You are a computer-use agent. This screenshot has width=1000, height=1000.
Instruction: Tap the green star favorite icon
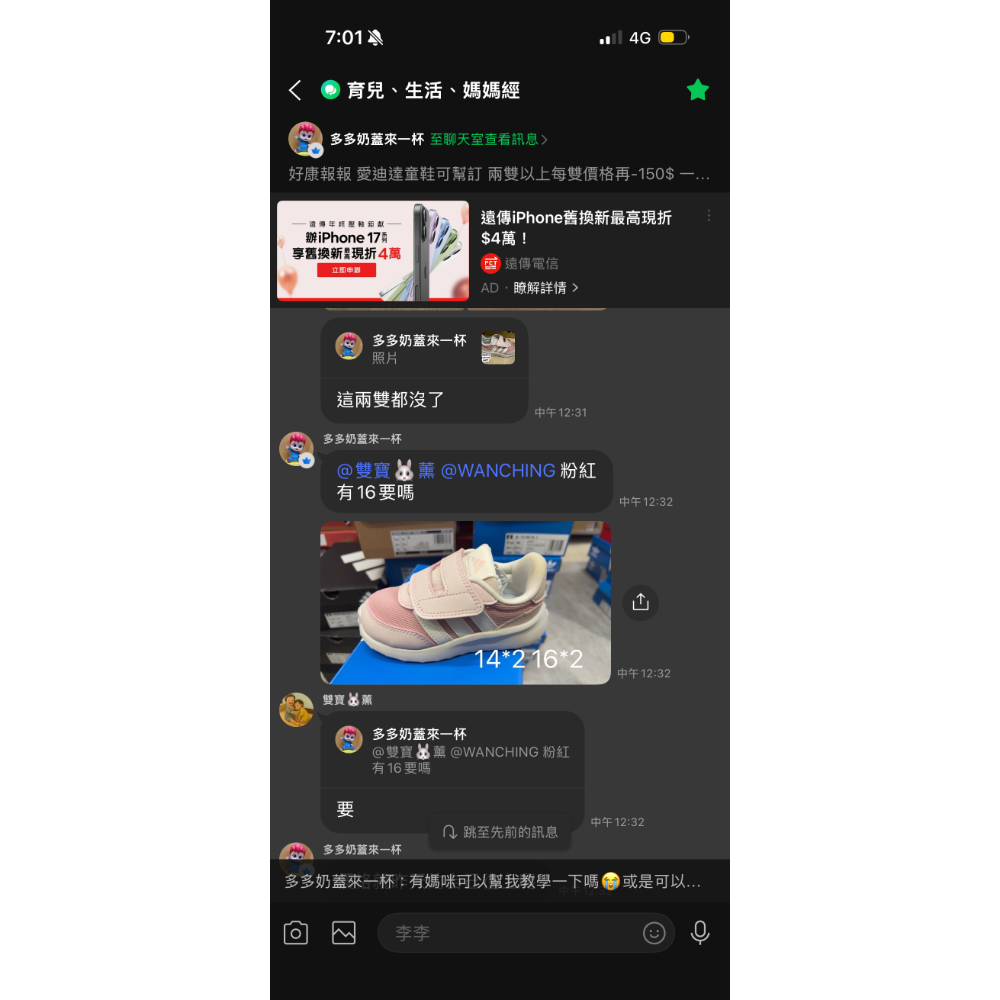(x=697, y=91)
